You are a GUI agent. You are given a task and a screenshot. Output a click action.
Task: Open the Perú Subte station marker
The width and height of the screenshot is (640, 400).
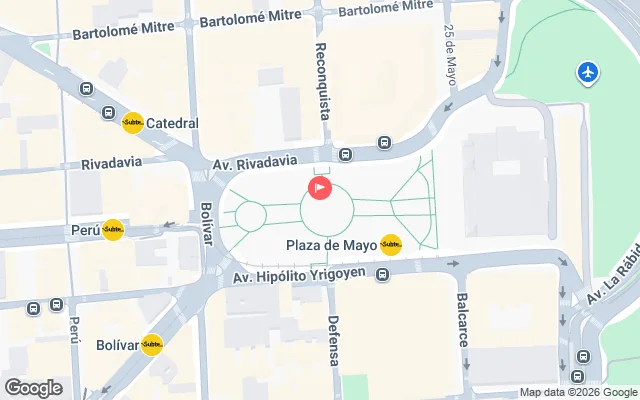pos(113,230)
